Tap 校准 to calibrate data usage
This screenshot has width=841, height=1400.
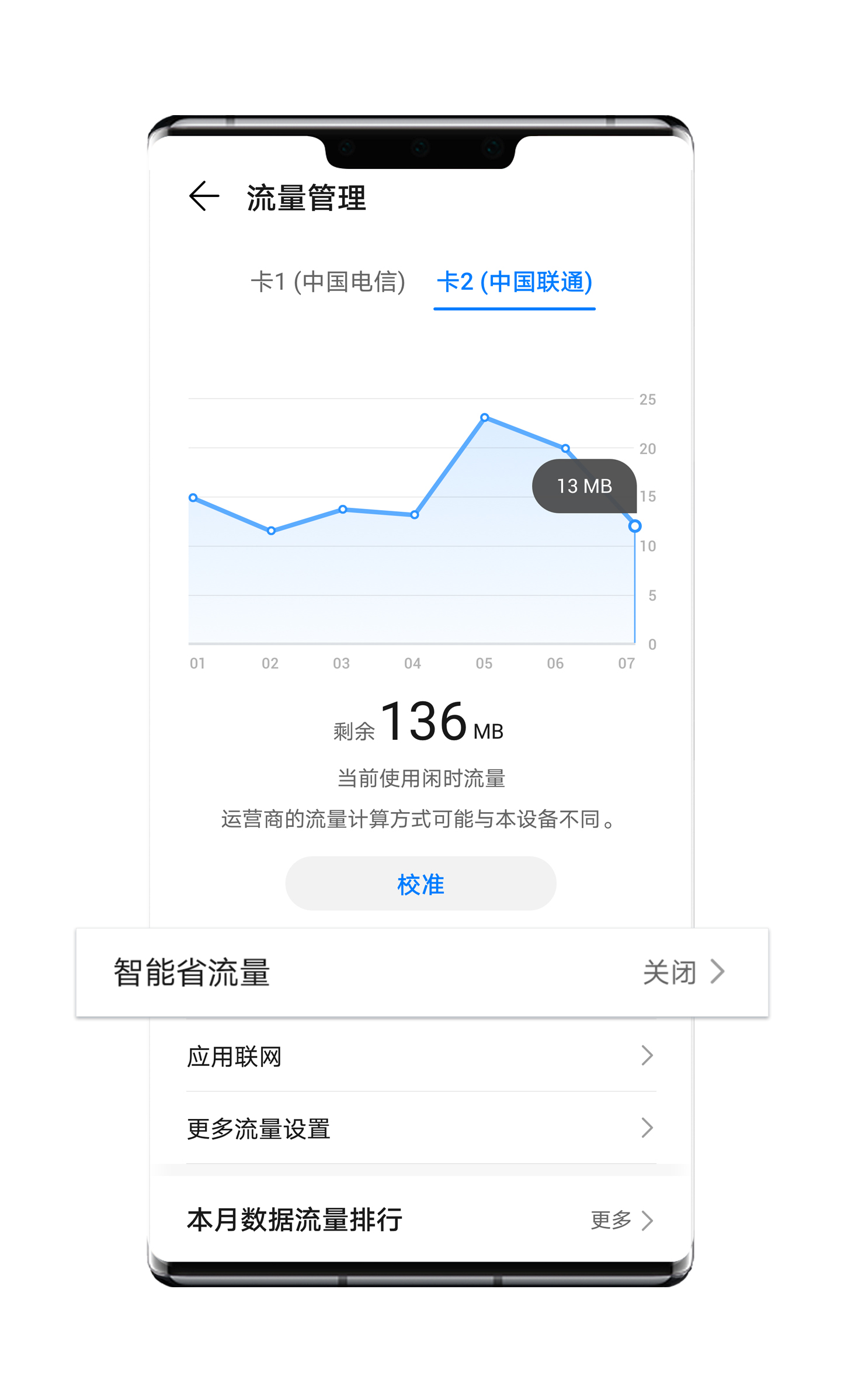(420, 883)
